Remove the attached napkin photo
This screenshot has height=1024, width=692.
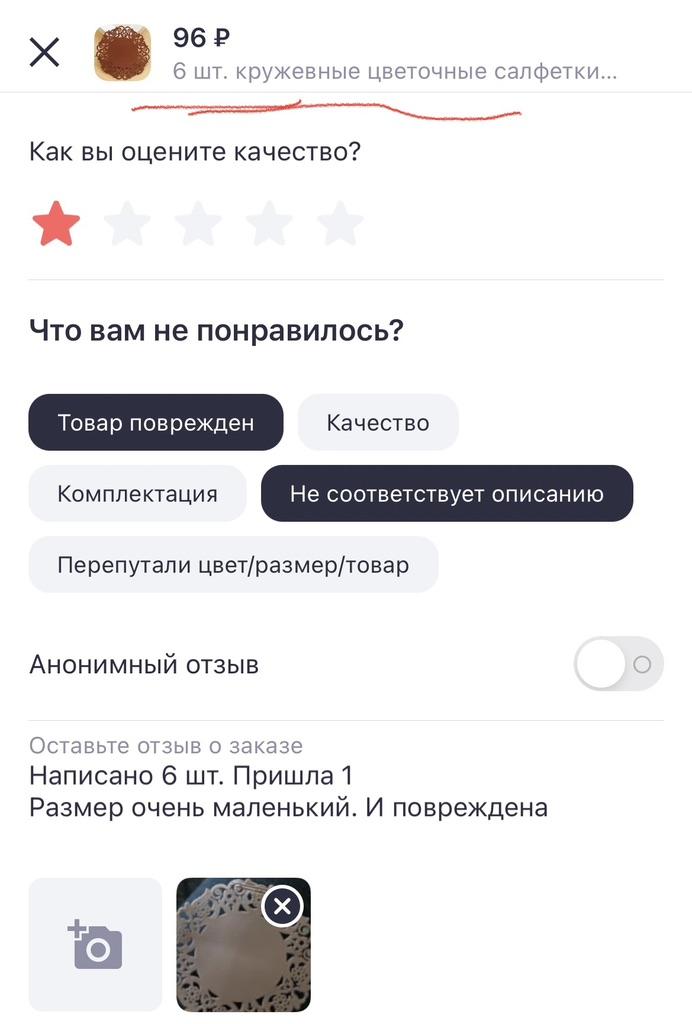coord(283,906)
